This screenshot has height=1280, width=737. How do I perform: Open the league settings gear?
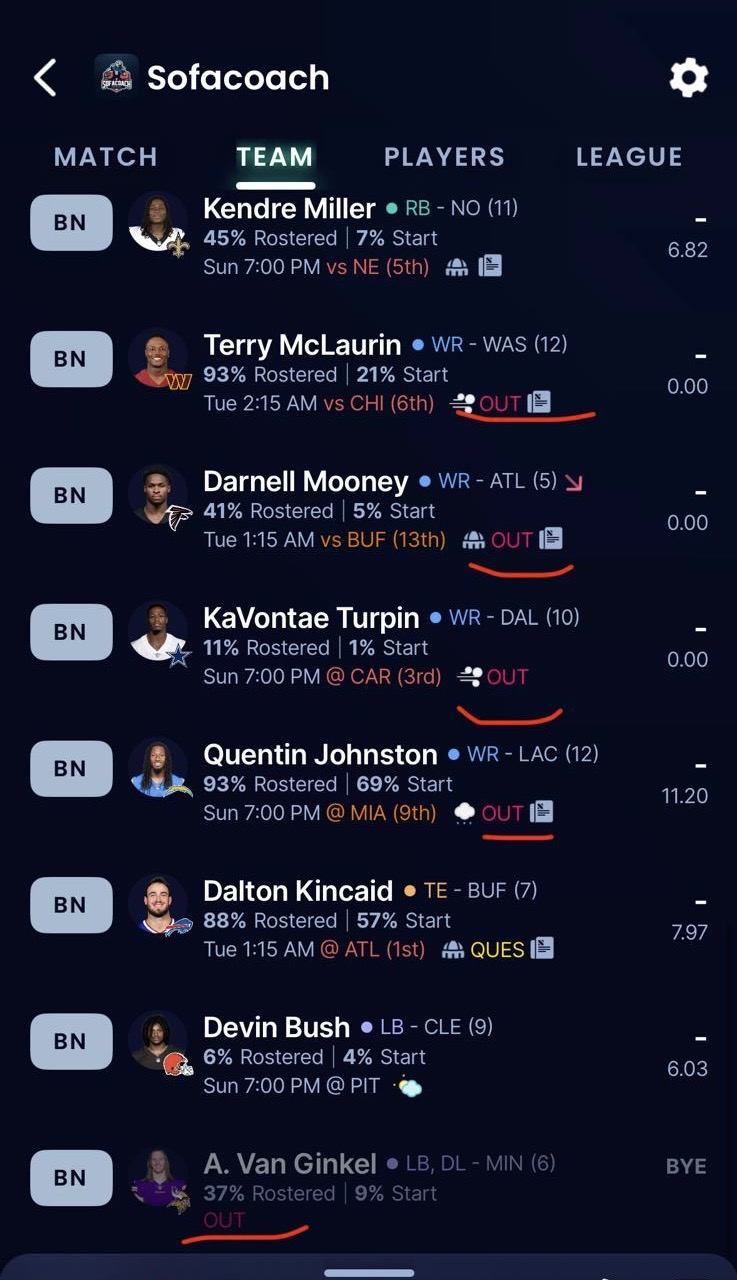(688, 77)
